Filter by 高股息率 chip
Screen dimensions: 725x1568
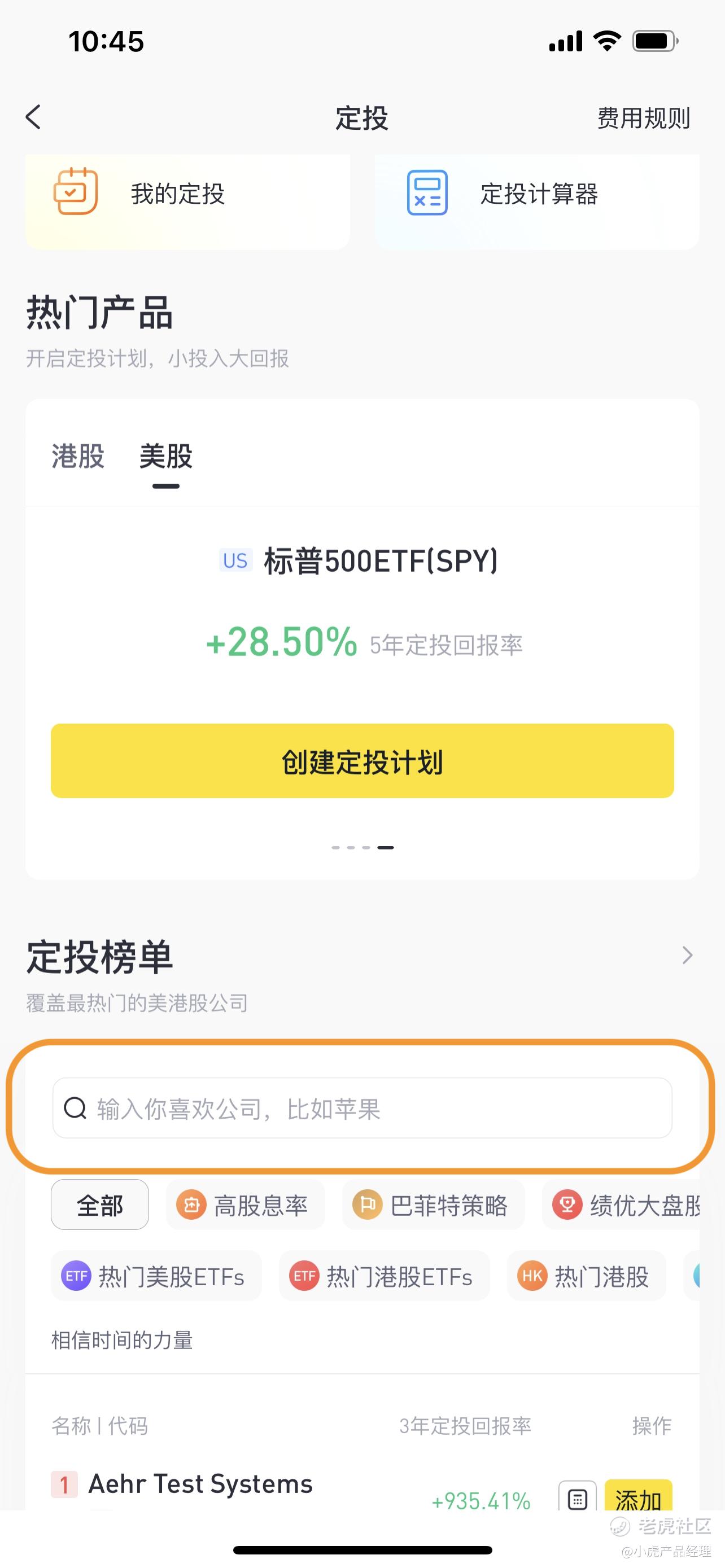[x=245, y=1205]
